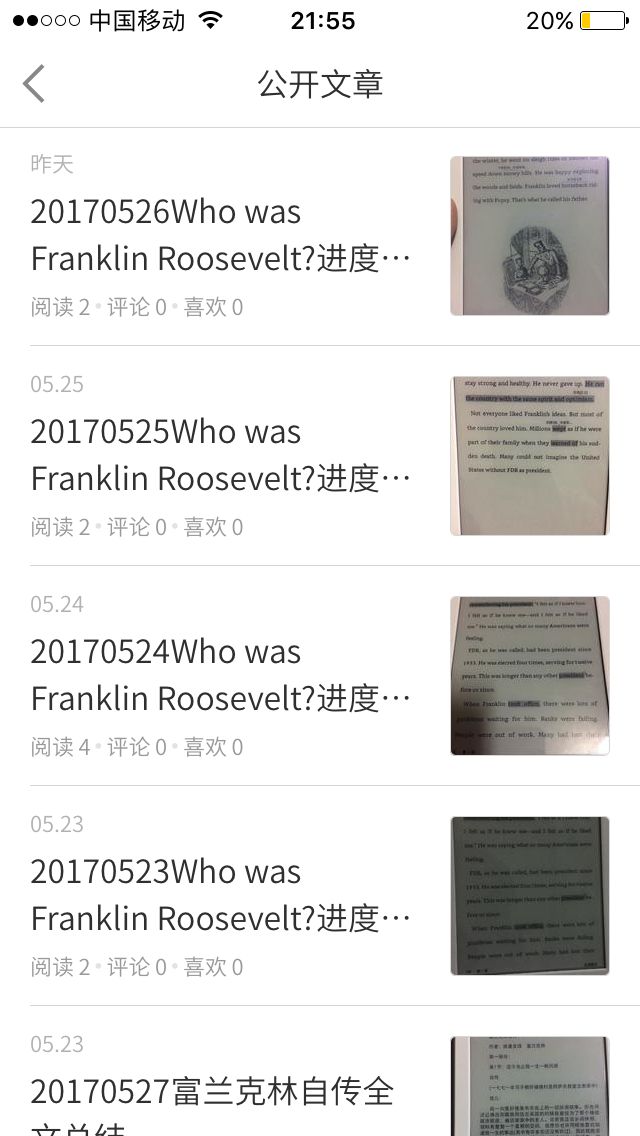Viewport: 640px width, 1136px height.
Task: Open article 20170524Who was Franklin Roosevelt
Action: [320, 676]
